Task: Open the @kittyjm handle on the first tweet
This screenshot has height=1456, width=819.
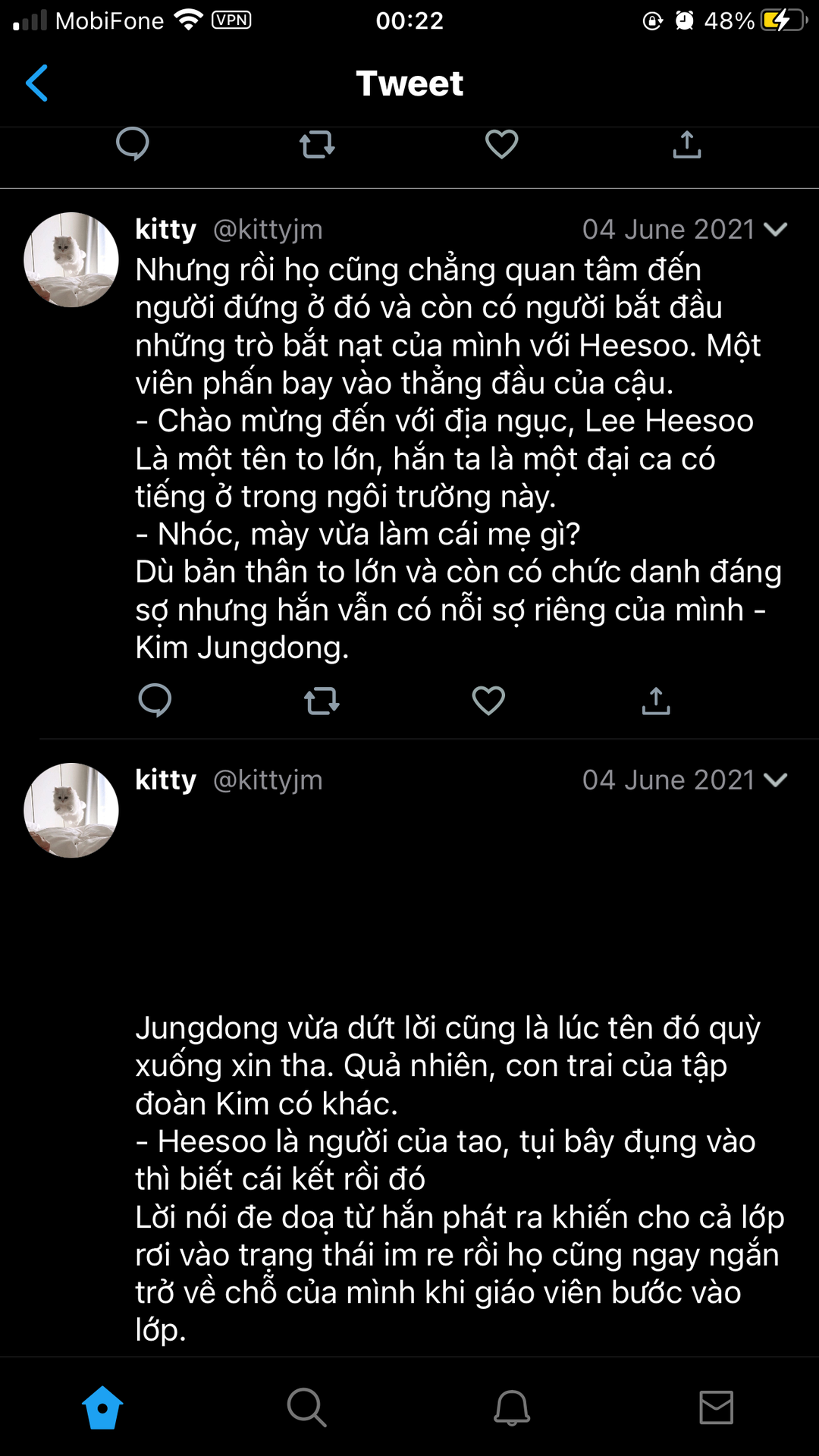Action: 268,229
